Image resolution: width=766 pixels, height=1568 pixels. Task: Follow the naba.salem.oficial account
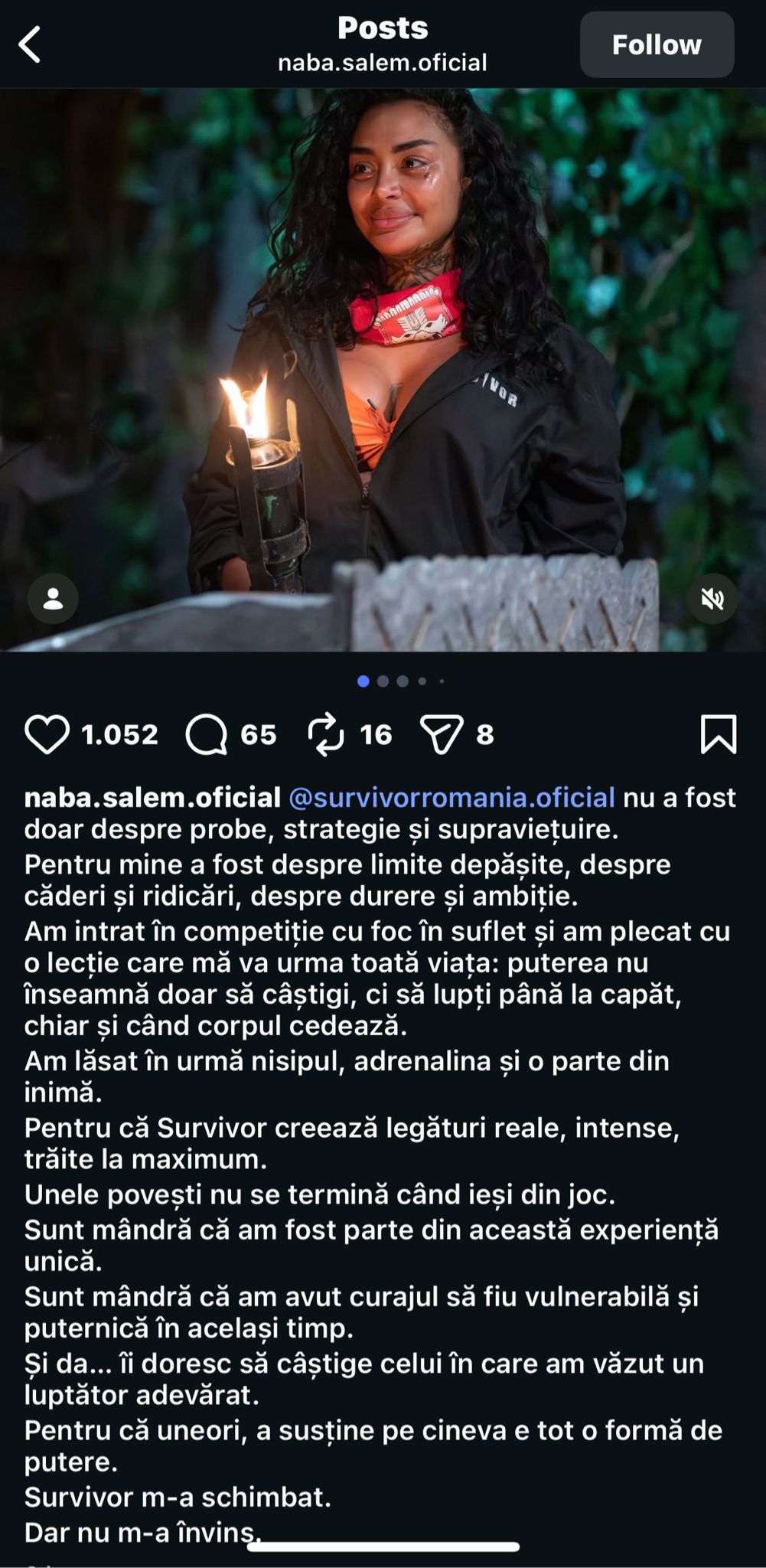pos(657,44)
